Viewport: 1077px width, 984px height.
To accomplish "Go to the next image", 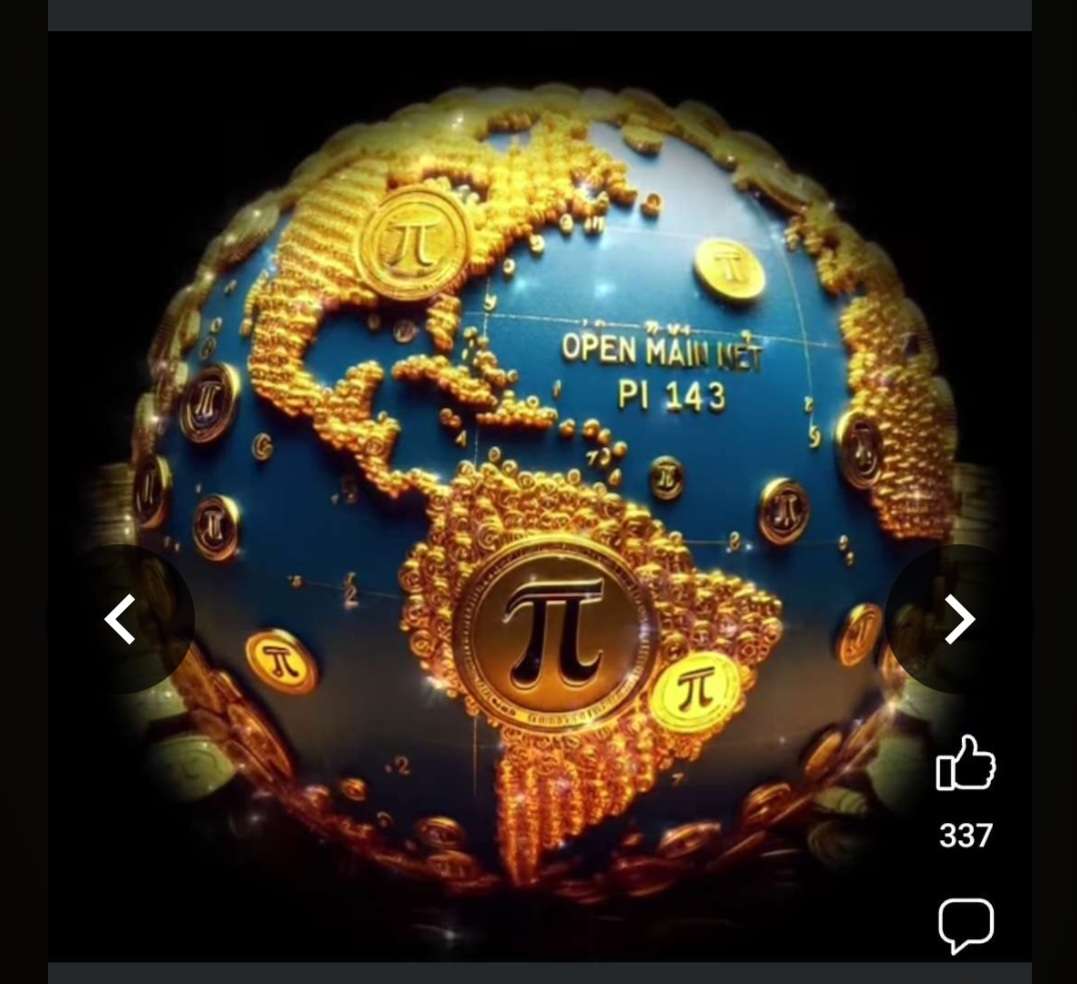I will point(958,619).
